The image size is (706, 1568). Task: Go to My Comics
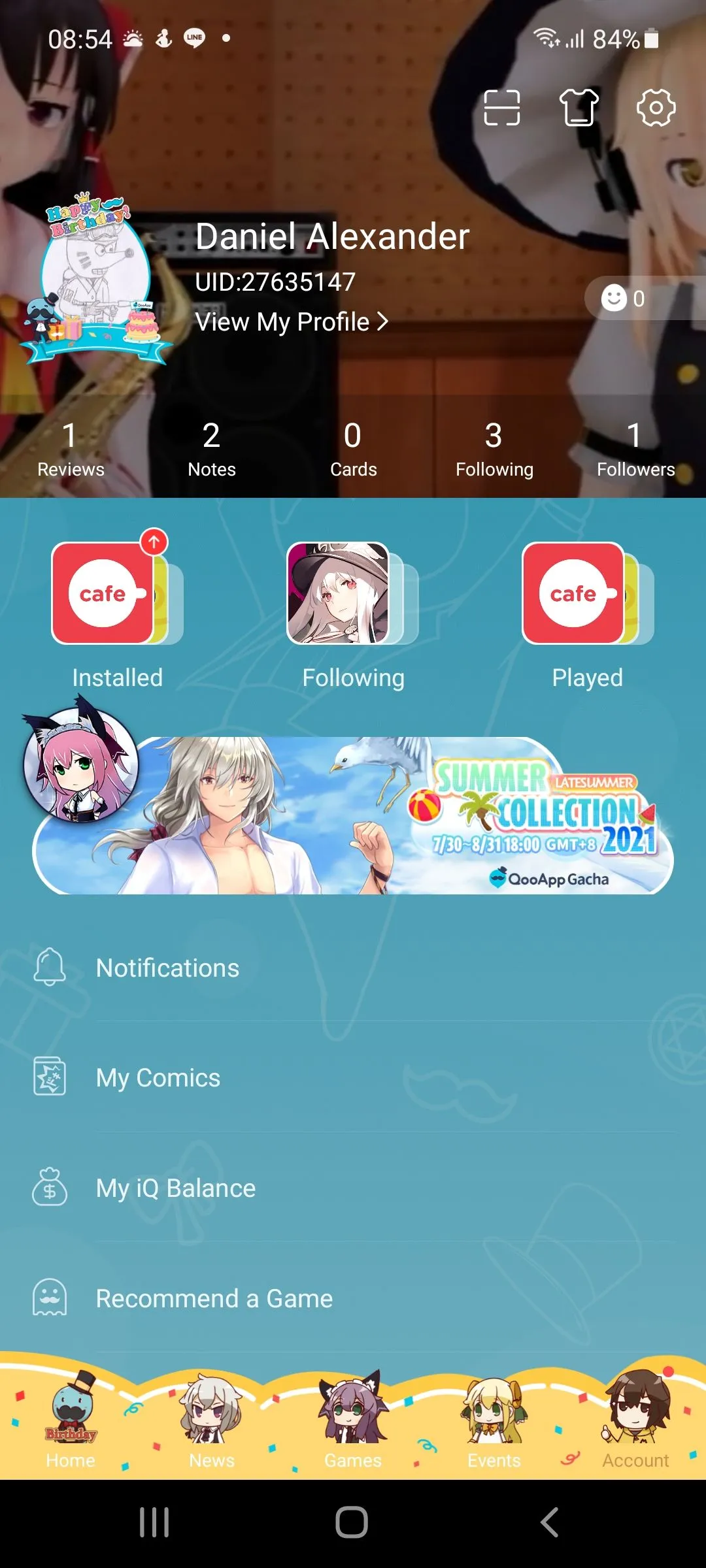pyautogui.click(x=158, y=1078)
